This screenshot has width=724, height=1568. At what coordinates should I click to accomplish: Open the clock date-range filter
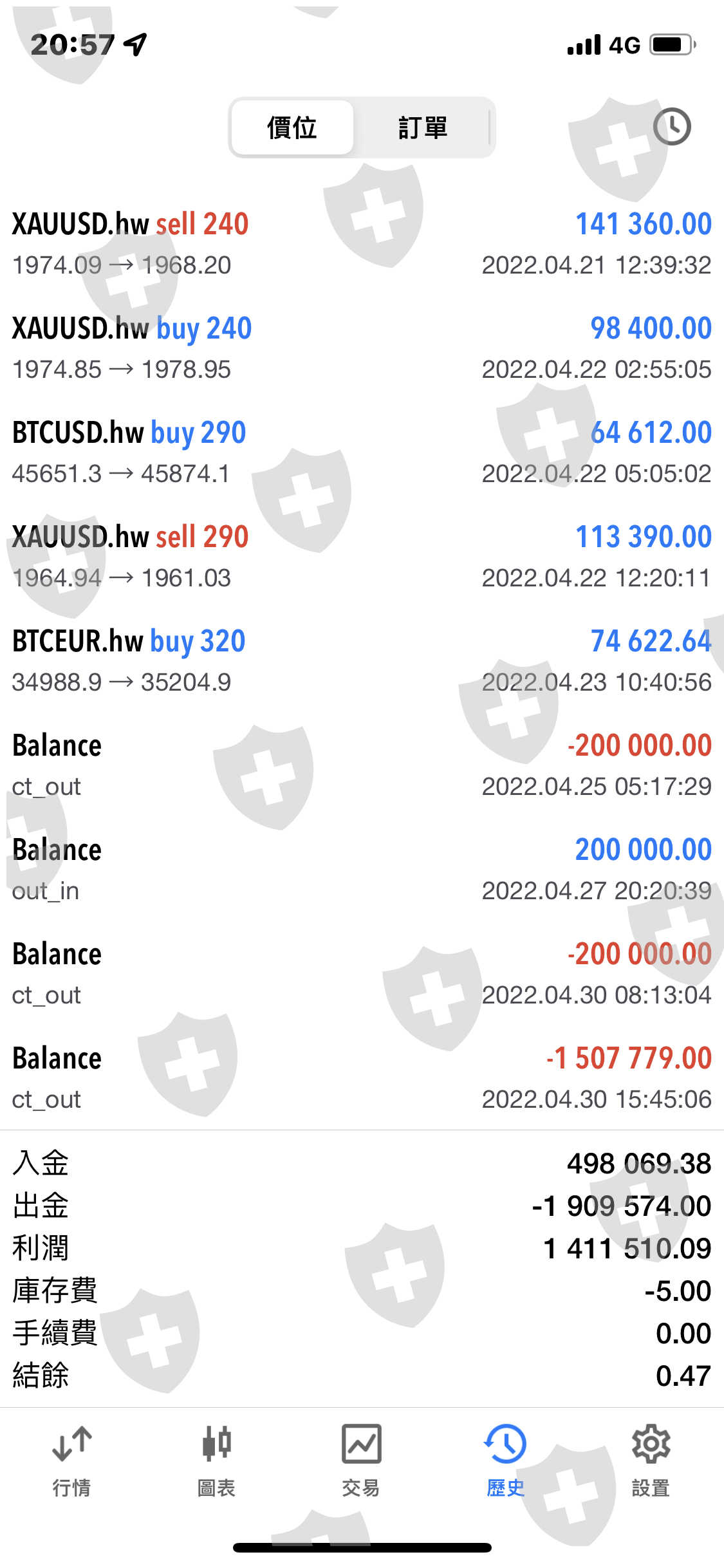point(671,127)
